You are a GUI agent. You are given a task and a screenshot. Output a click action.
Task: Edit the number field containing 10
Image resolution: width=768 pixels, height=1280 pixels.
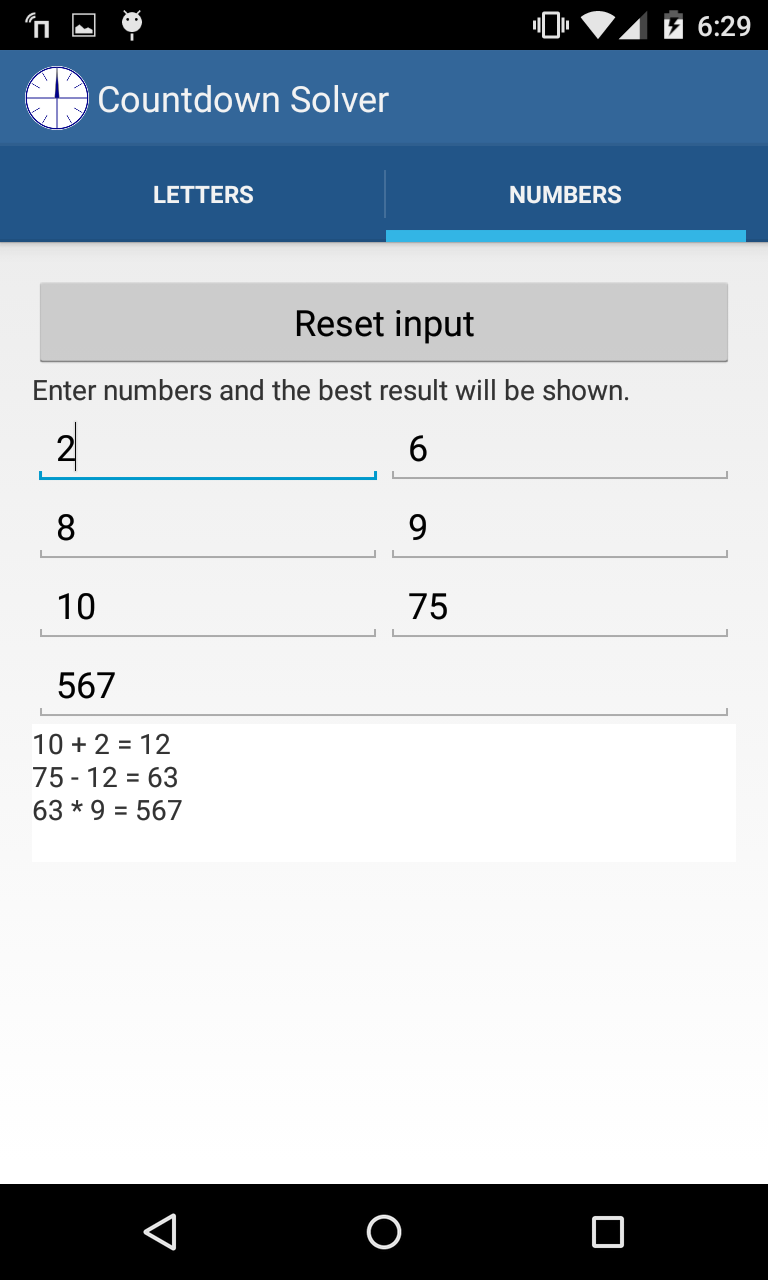(207, 607)
